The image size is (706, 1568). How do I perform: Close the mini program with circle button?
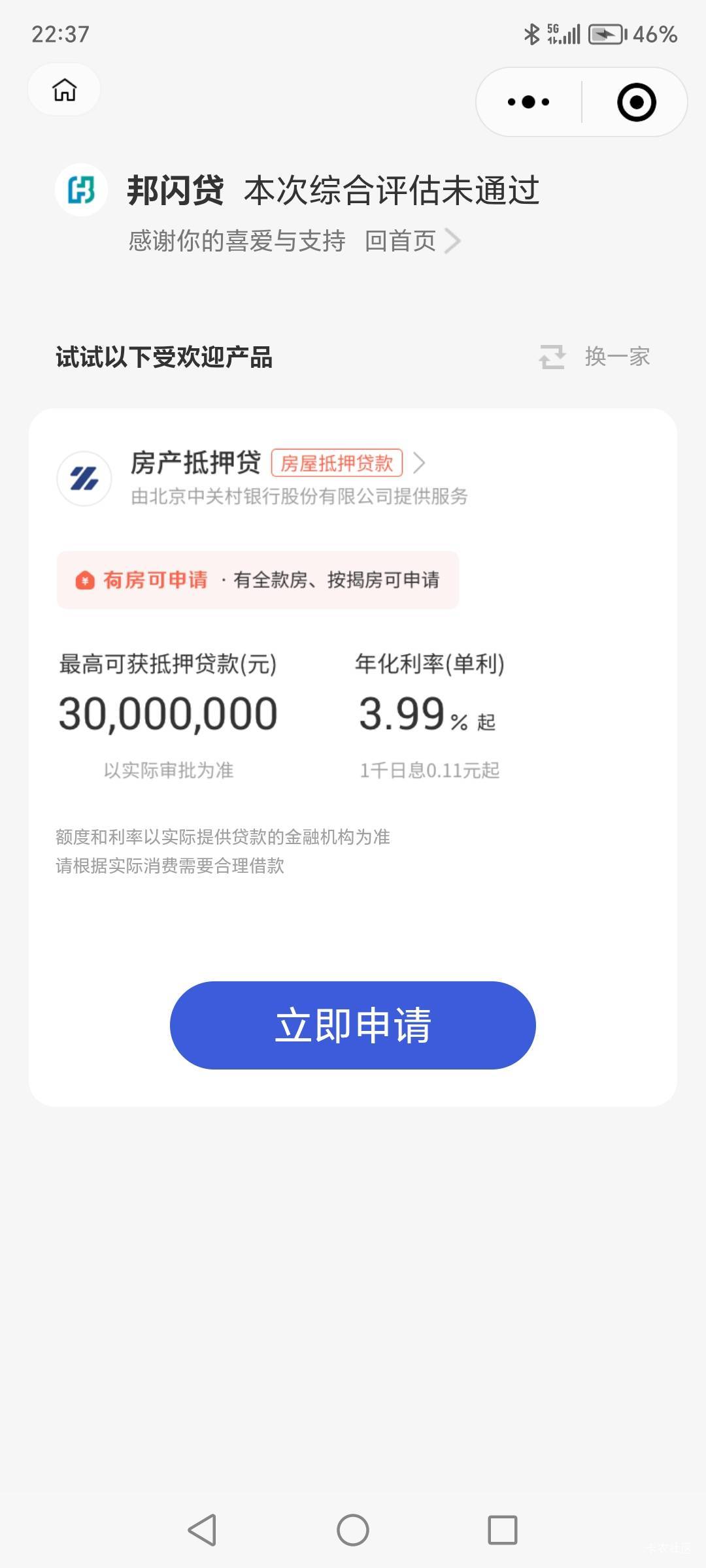point(636,102)
